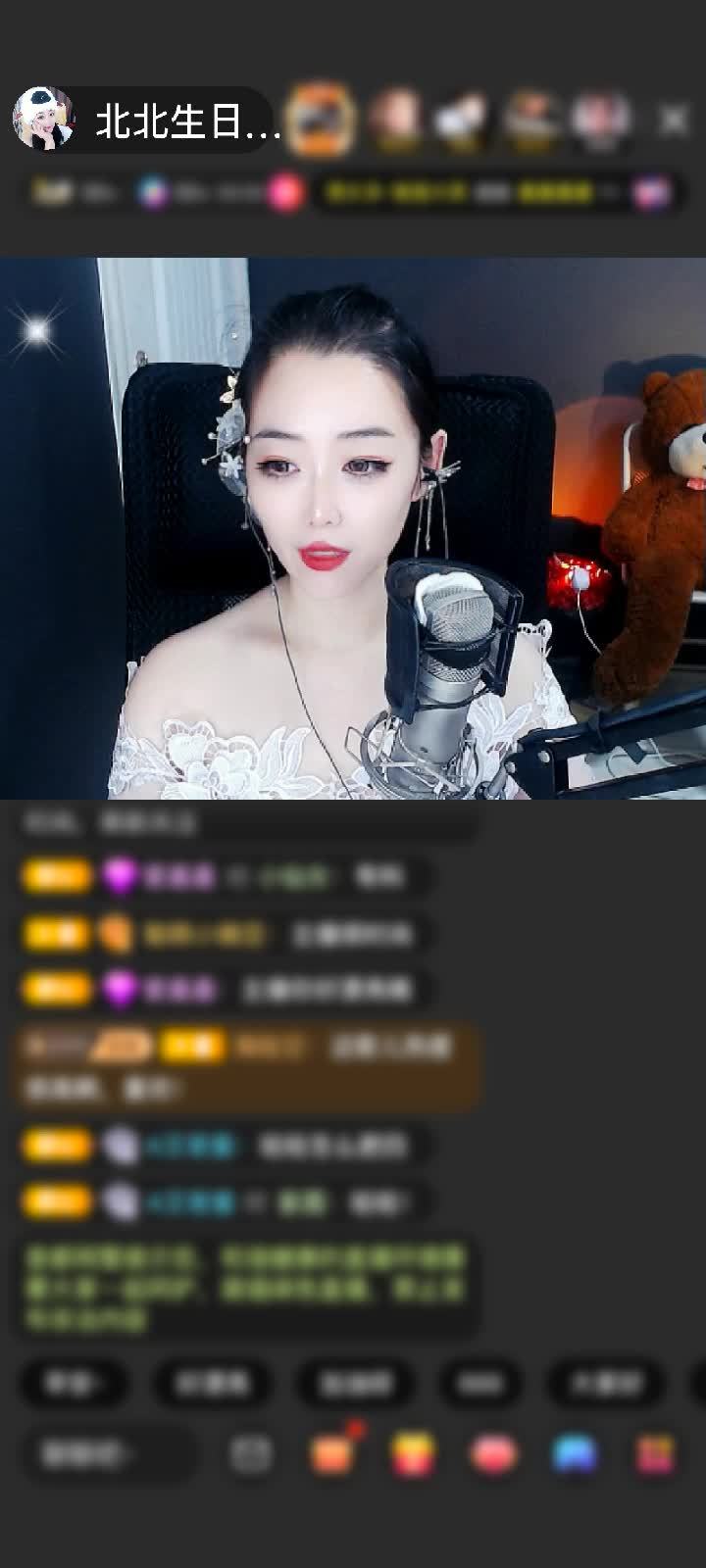Select the first quick-reply chip
Image resolution: width=706 pixels, height=1568 pixels.
pos(73,1383)
